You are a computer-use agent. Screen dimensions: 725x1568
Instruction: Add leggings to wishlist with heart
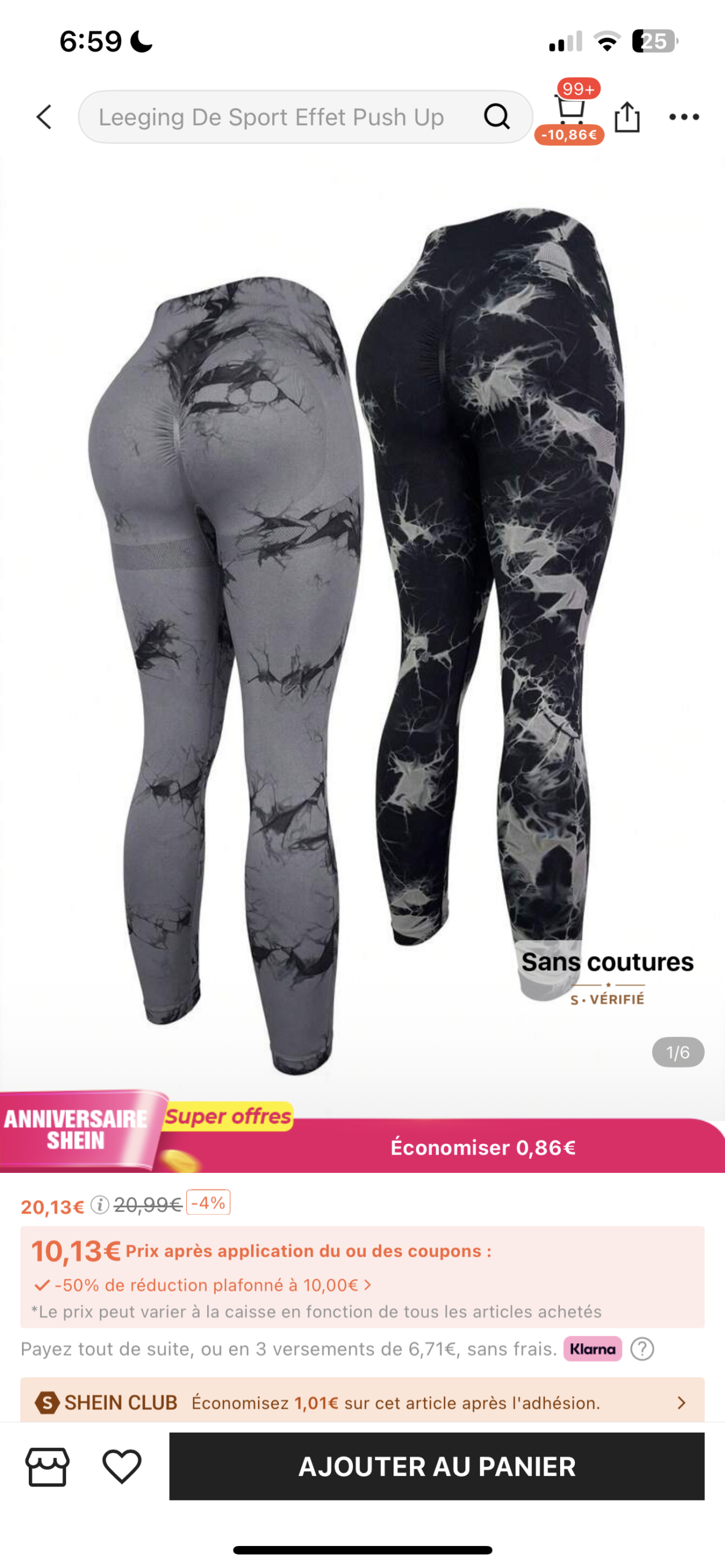122,1466
